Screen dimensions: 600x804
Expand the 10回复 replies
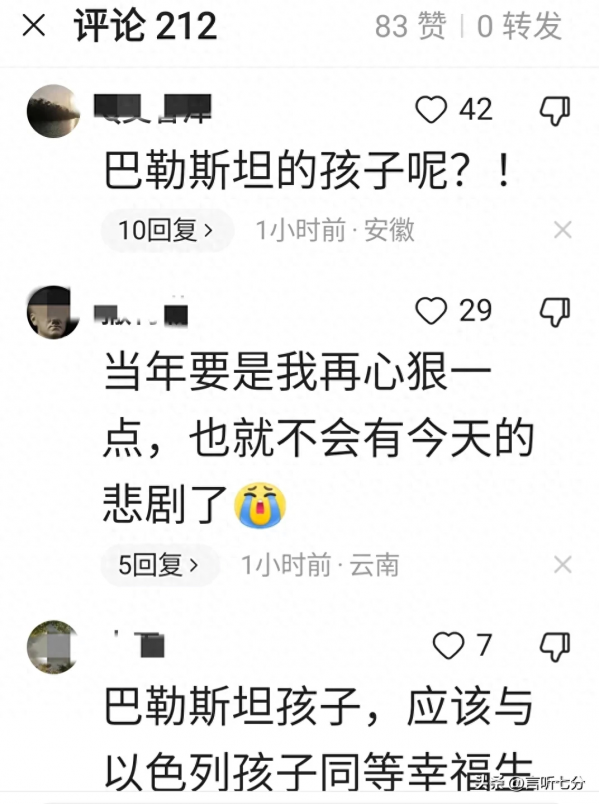(x=166, y=231)
